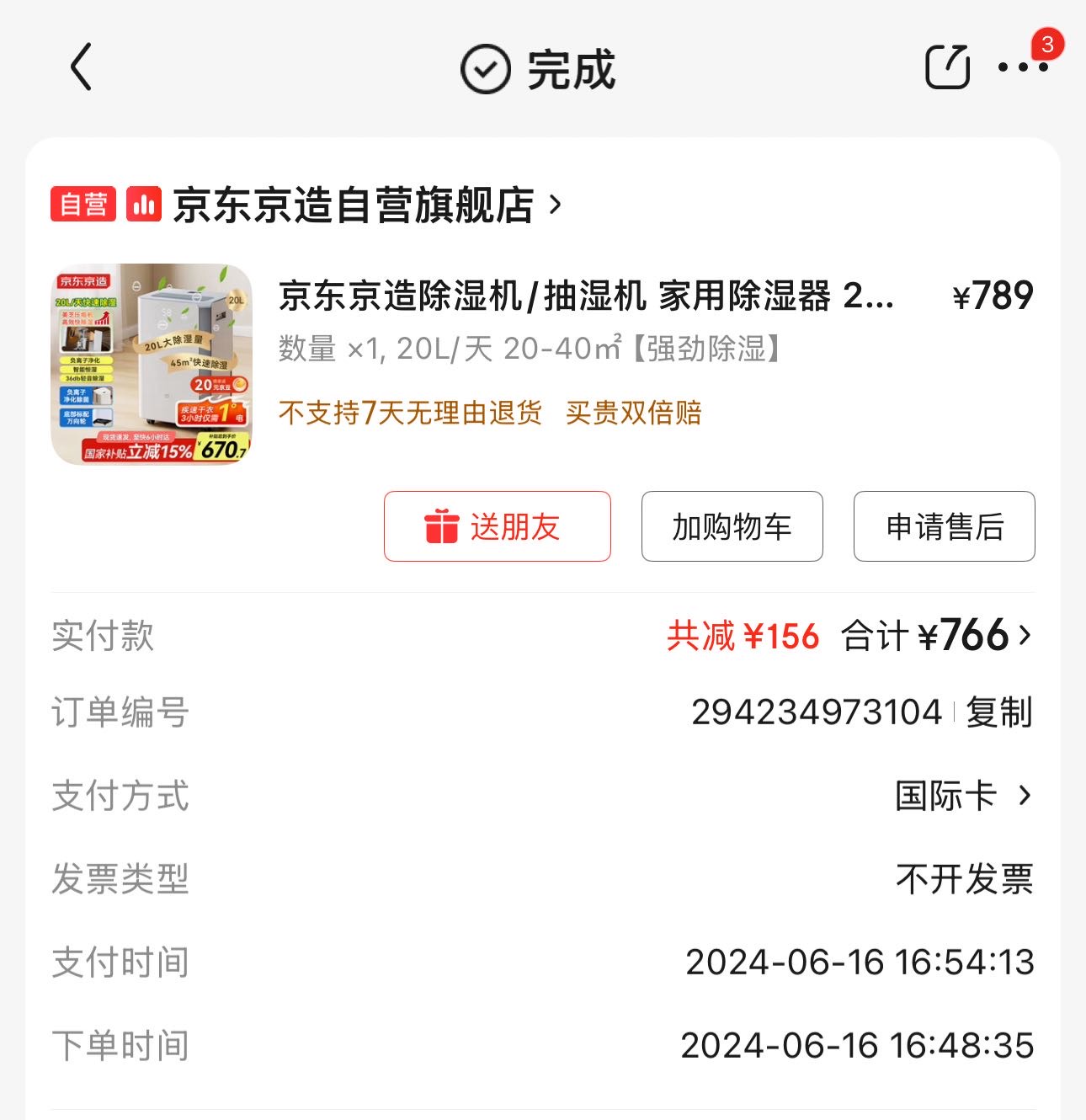1086x1120 pixels.
Task: Expand the 合计 ¥766 payment breakdown
Action: pos(934,636)
